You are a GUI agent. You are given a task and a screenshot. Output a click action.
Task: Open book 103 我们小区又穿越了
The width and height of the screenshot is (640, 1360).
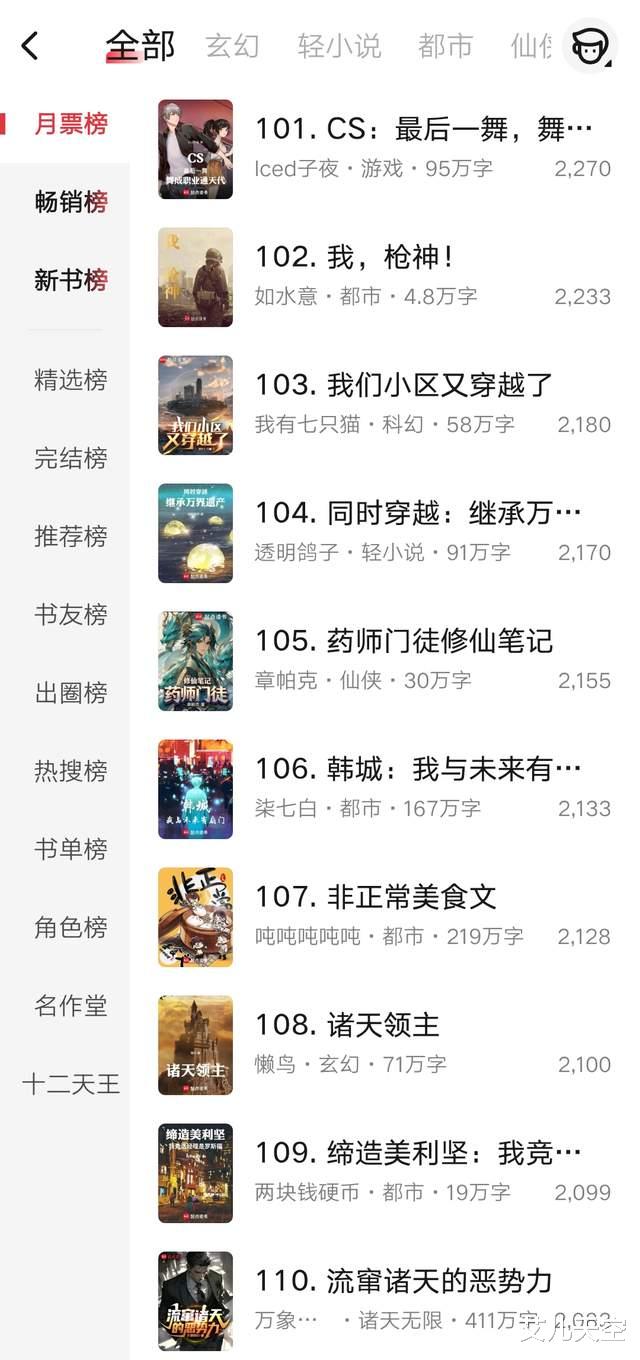coord(440,385)
